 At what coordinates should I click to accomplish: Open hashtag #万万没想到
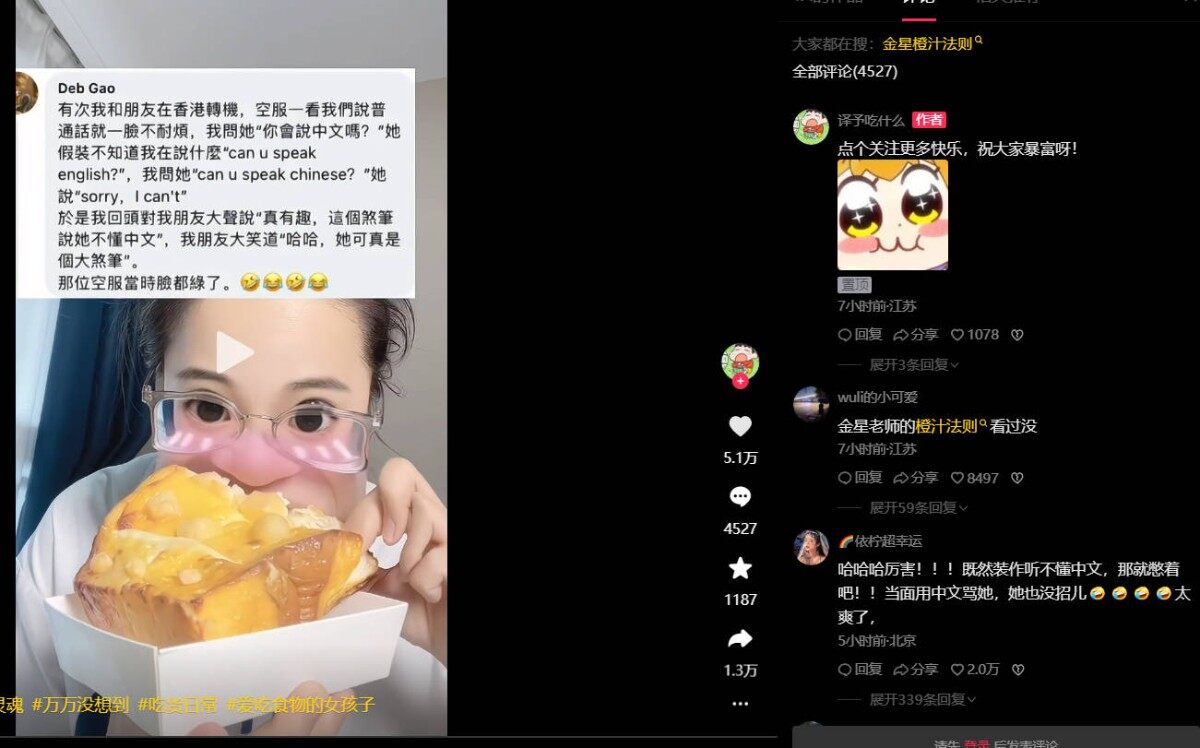81,705
